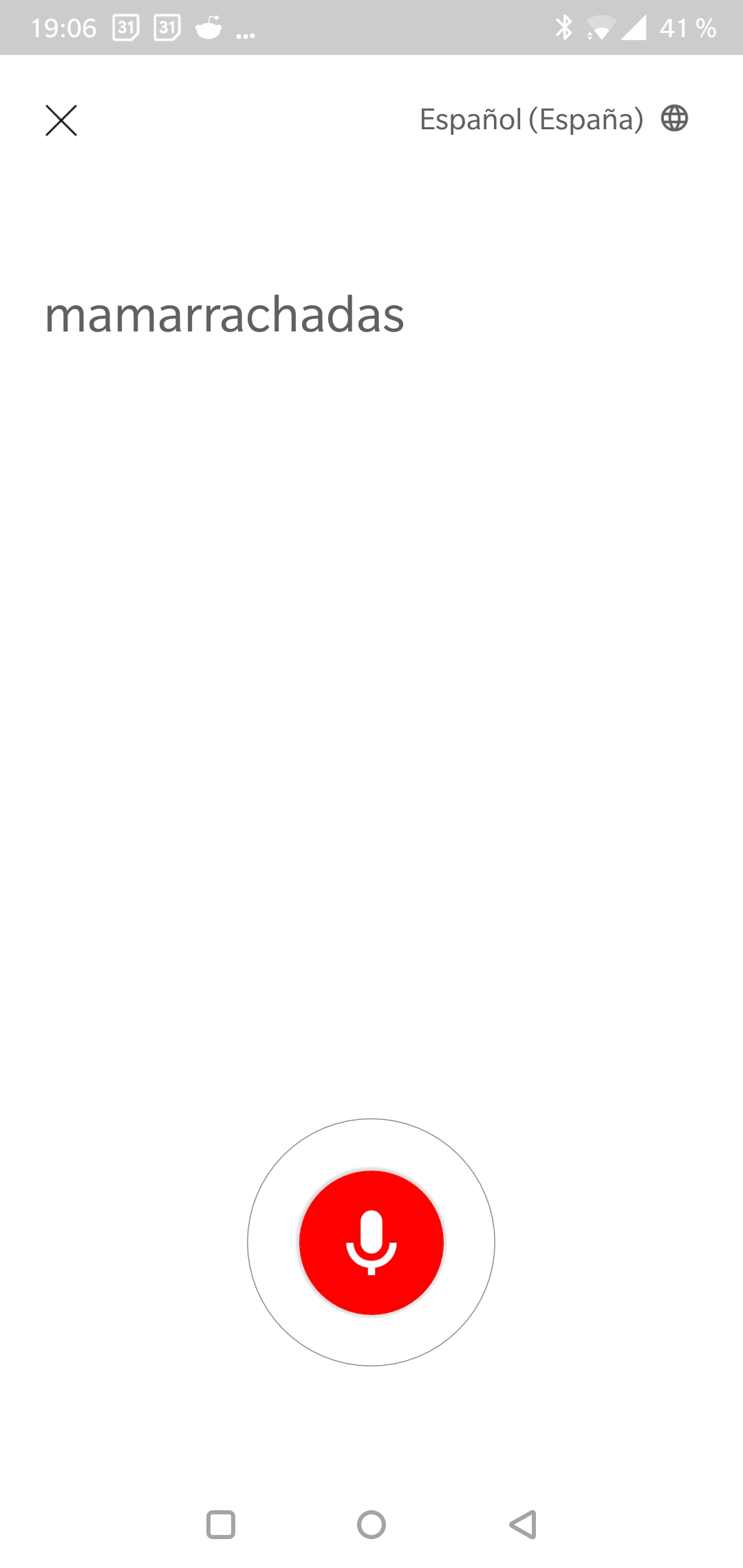743x1568 pixels.
Task: Close the voice search screen
Action: [61, 120]
